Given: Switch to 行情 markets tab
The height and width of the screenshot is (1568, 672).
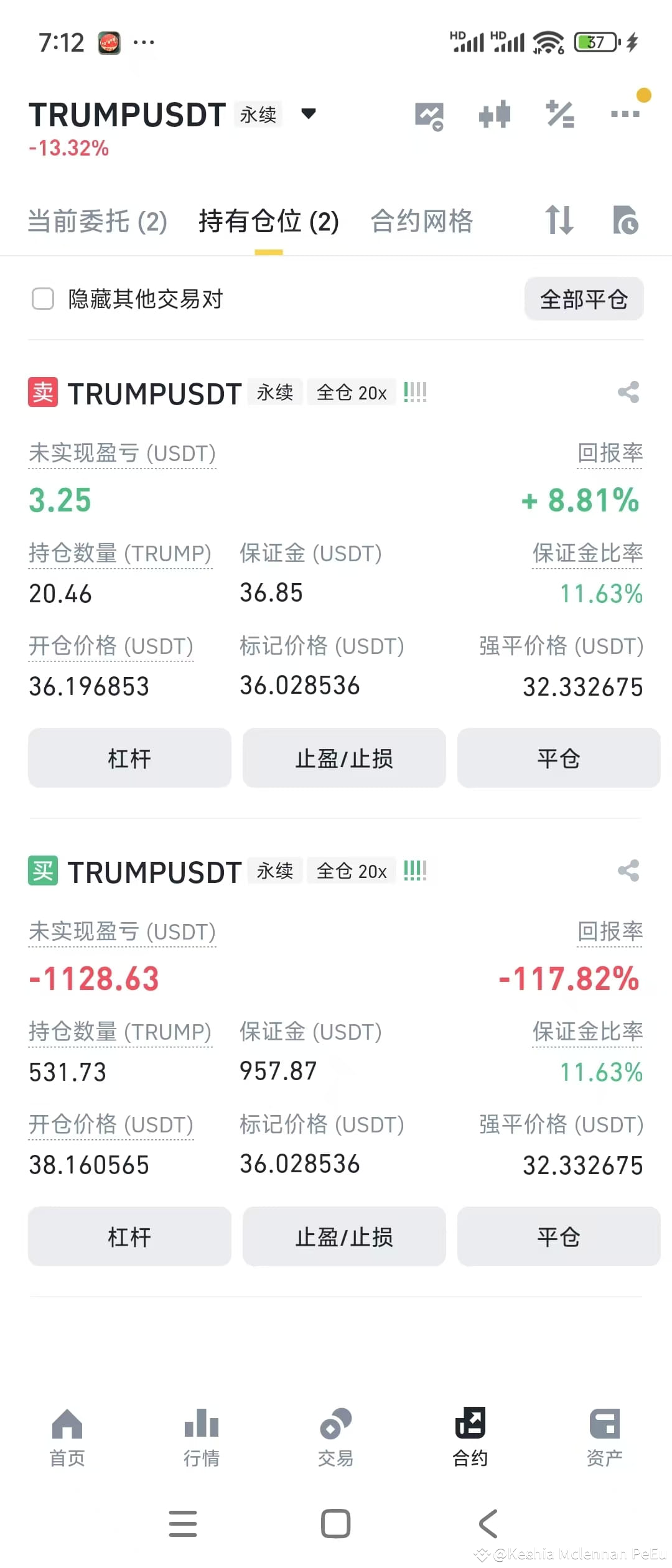Looking at the screenshot, I should (x=201, y=1437).
